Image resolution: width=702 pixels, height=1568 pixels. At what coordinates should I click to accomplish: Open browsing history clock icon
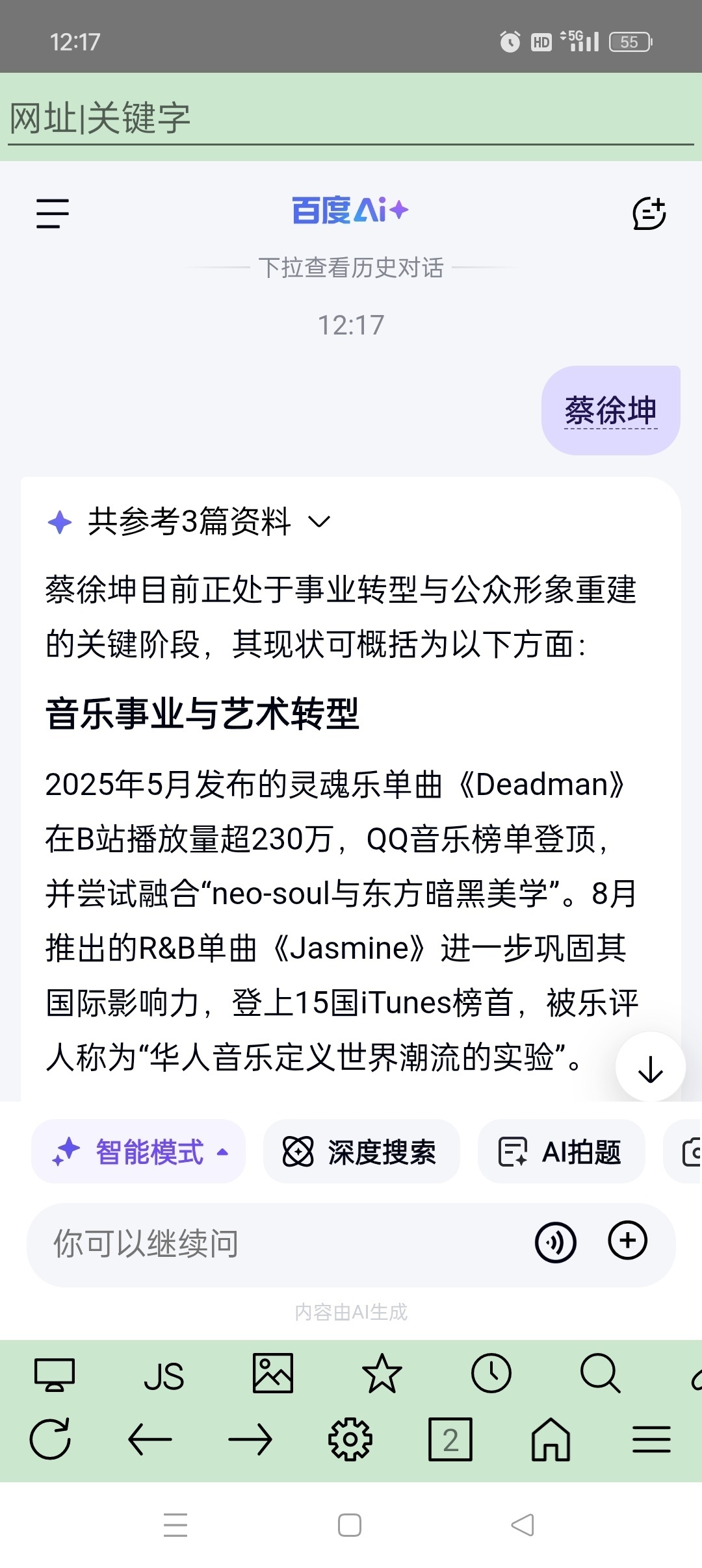491,1374
